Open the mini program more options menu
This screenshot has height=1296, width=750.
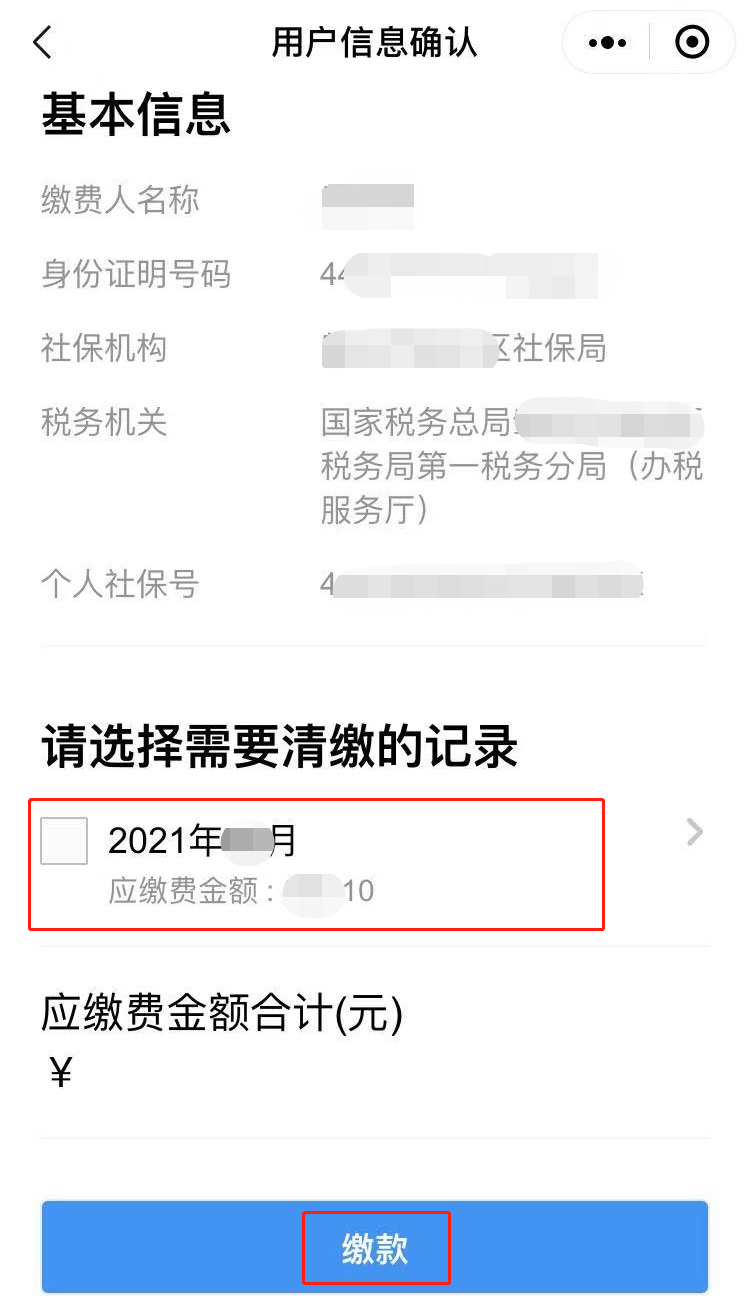607,43
